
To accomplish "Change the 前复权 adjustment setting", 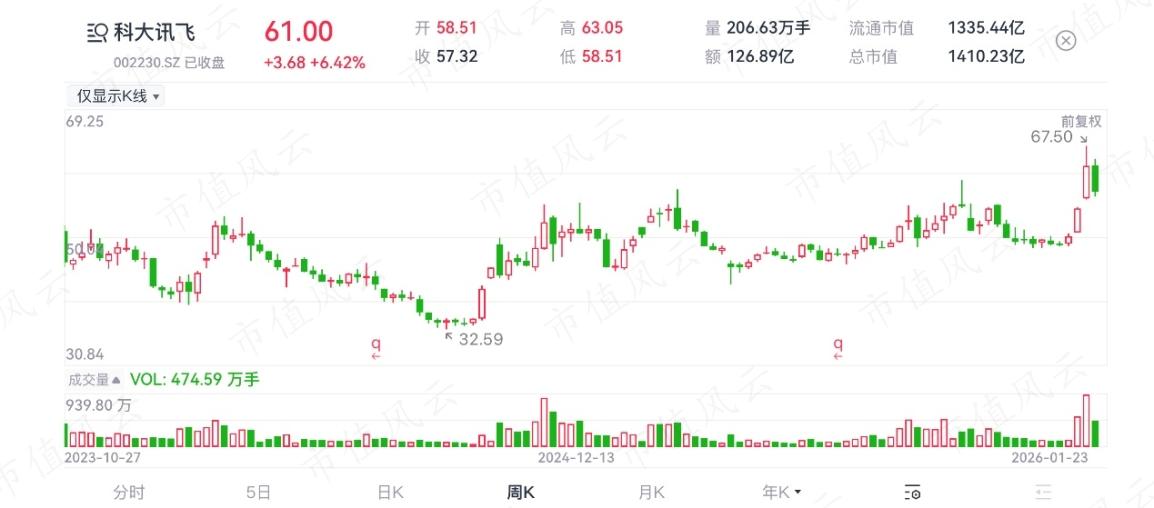I will click(1081, 121).
